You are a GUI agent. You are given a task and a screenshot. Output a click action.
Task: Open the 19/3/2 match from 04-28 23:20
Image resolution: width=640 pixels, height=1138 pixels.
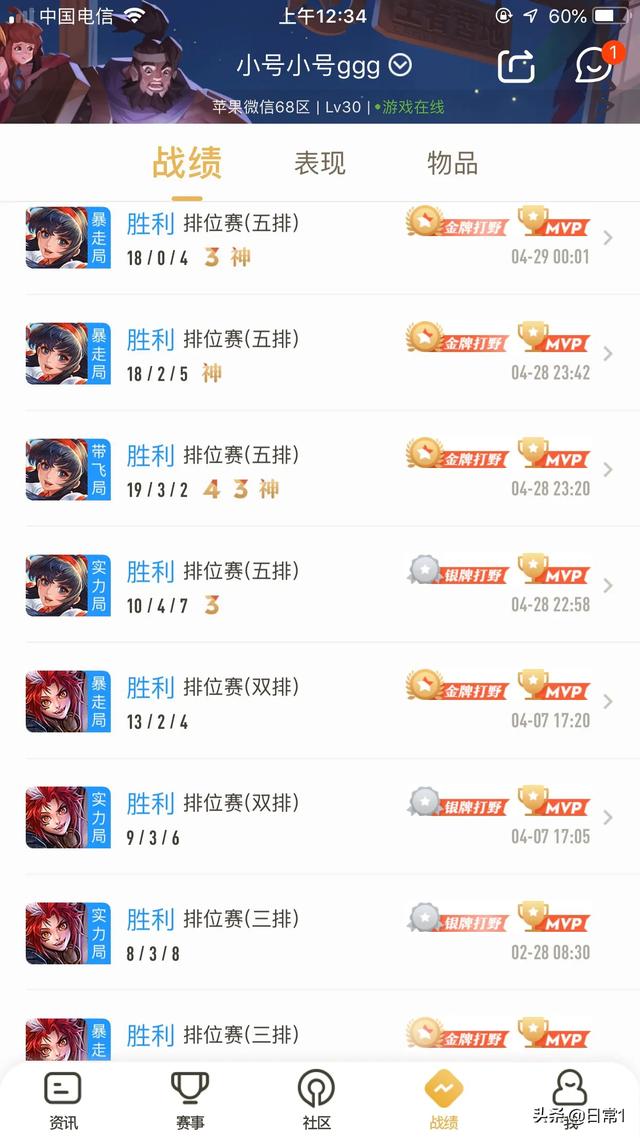coord(320,470)
